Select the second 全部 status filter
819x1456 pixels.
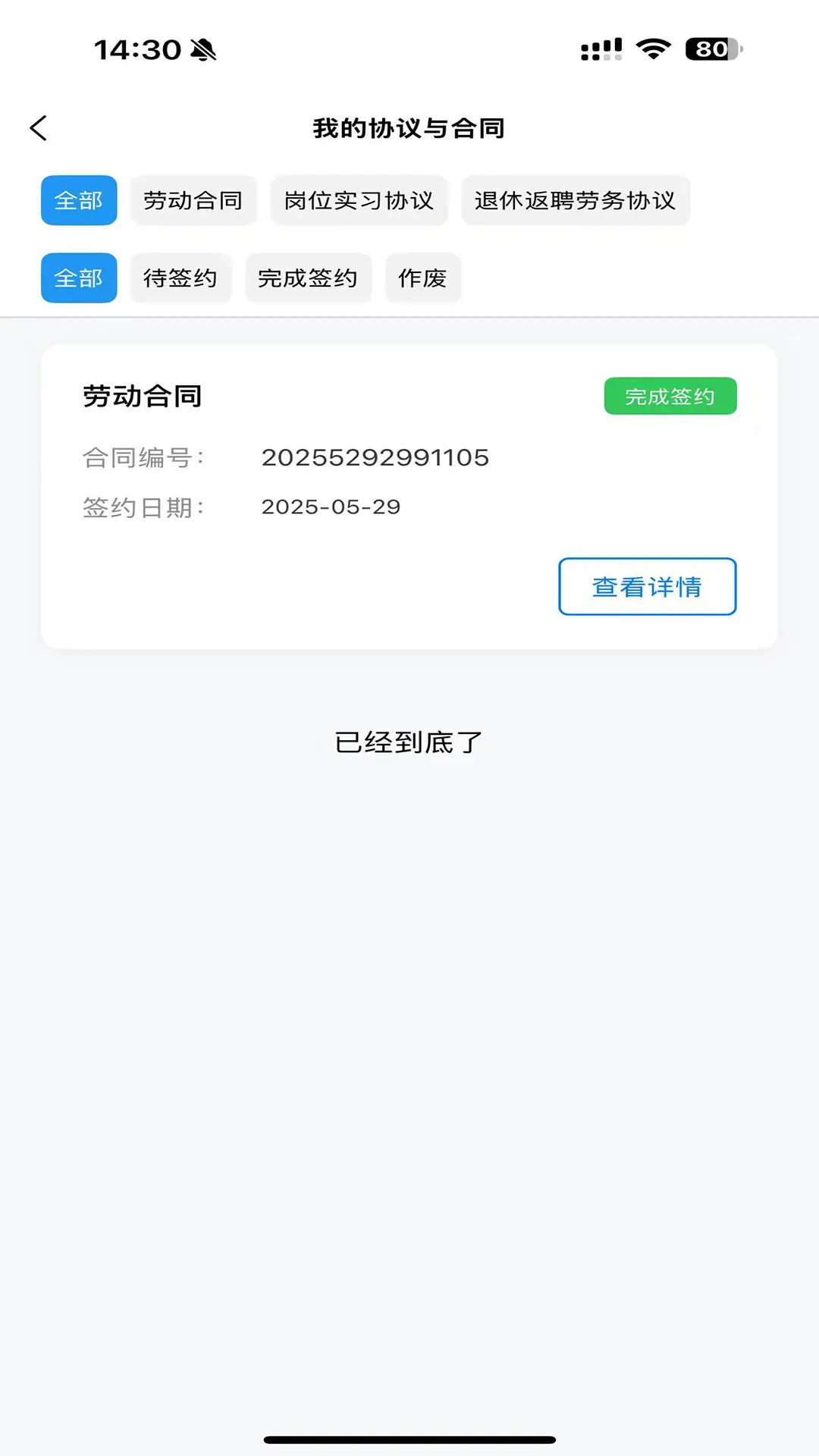click(x=78, y=278)
